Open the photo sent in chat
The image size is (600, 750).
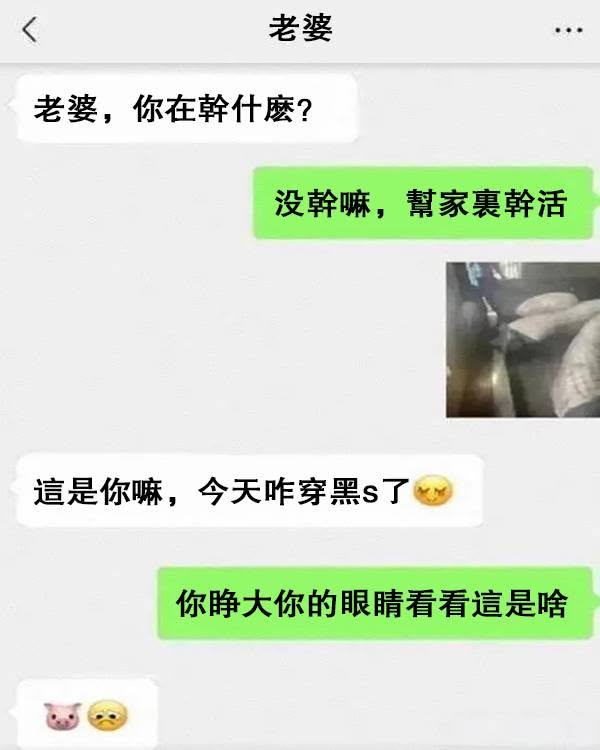coord(522,339)
